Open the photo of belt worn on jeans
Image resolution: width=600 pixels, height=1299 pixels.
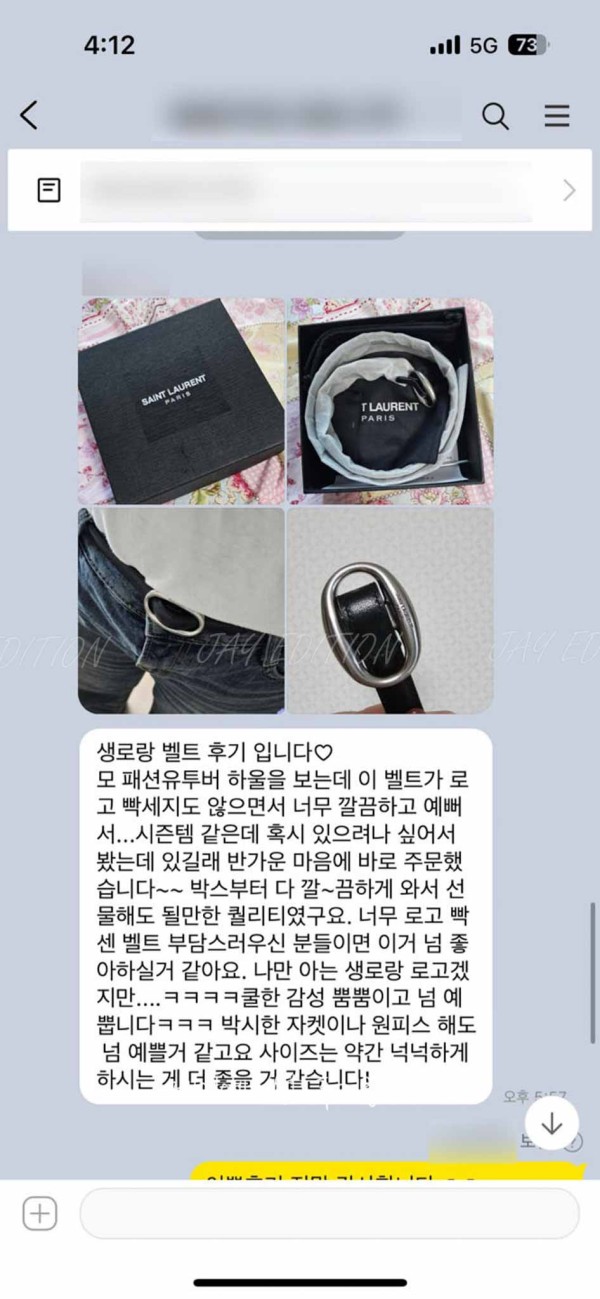180,610
